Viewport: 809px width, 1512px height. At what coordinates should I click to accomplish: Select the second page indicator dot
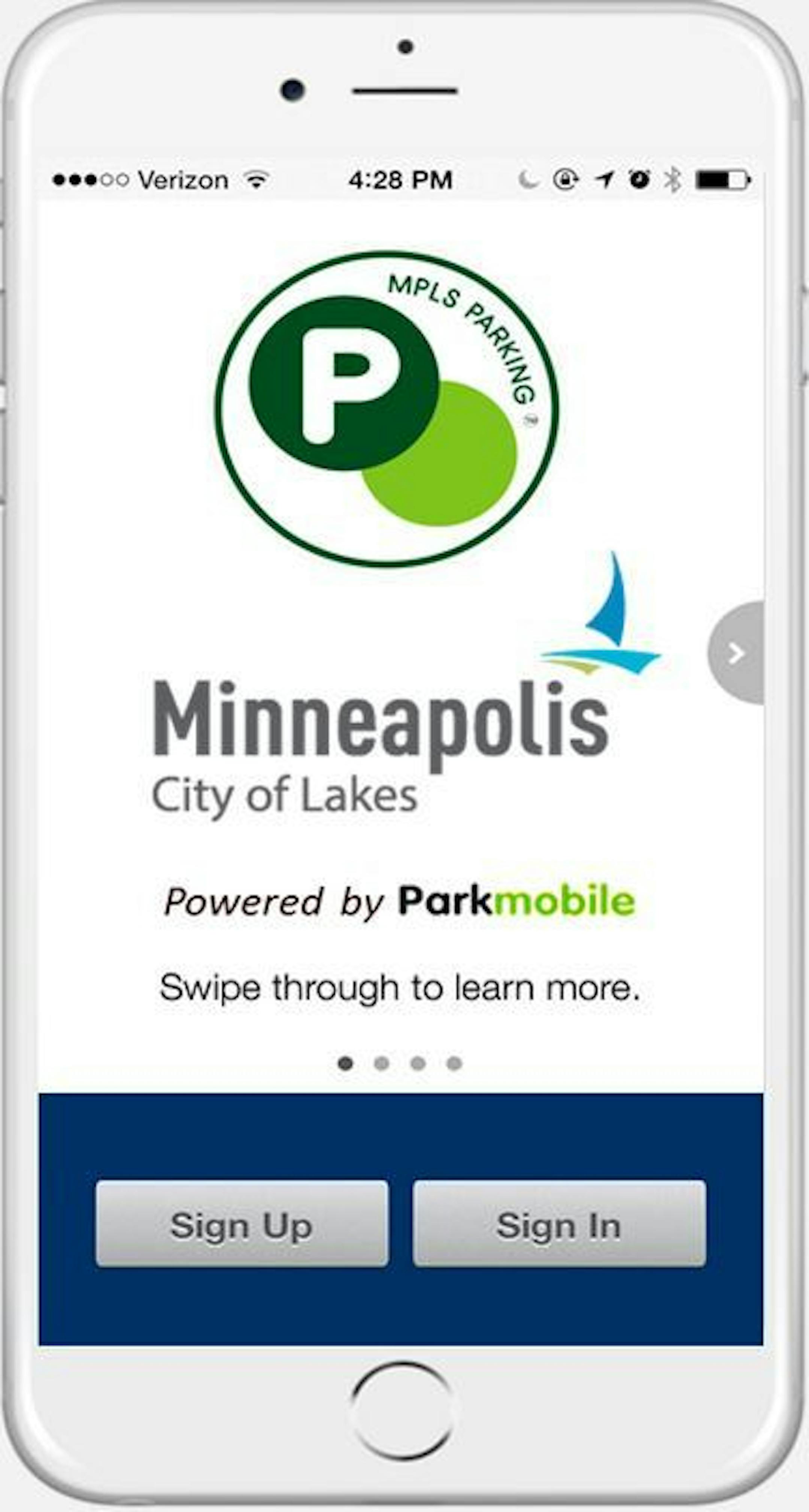(382, 1063)
